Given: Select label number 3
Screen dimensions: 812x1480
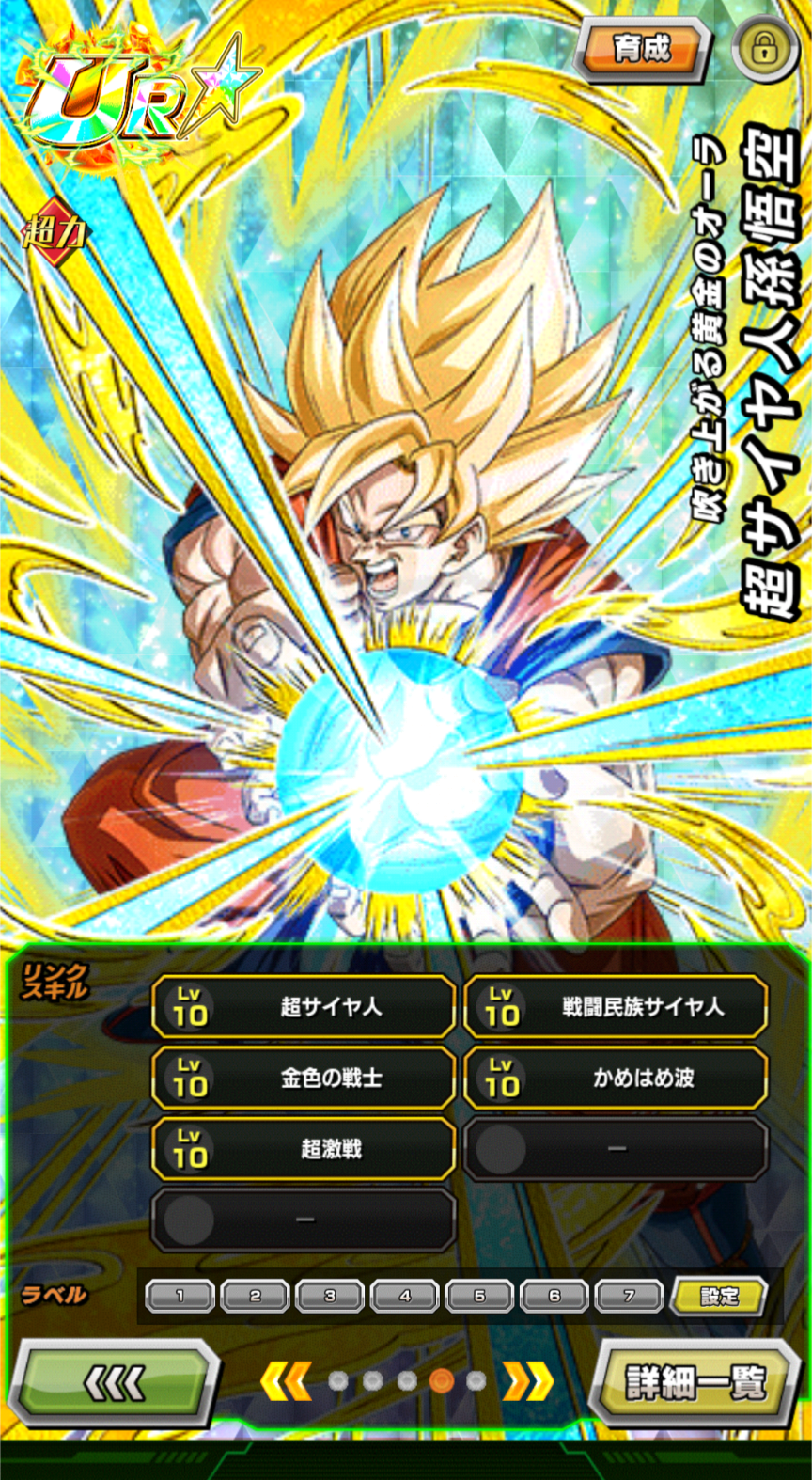Looking at the screenshot, I should tap(330, 1296).
